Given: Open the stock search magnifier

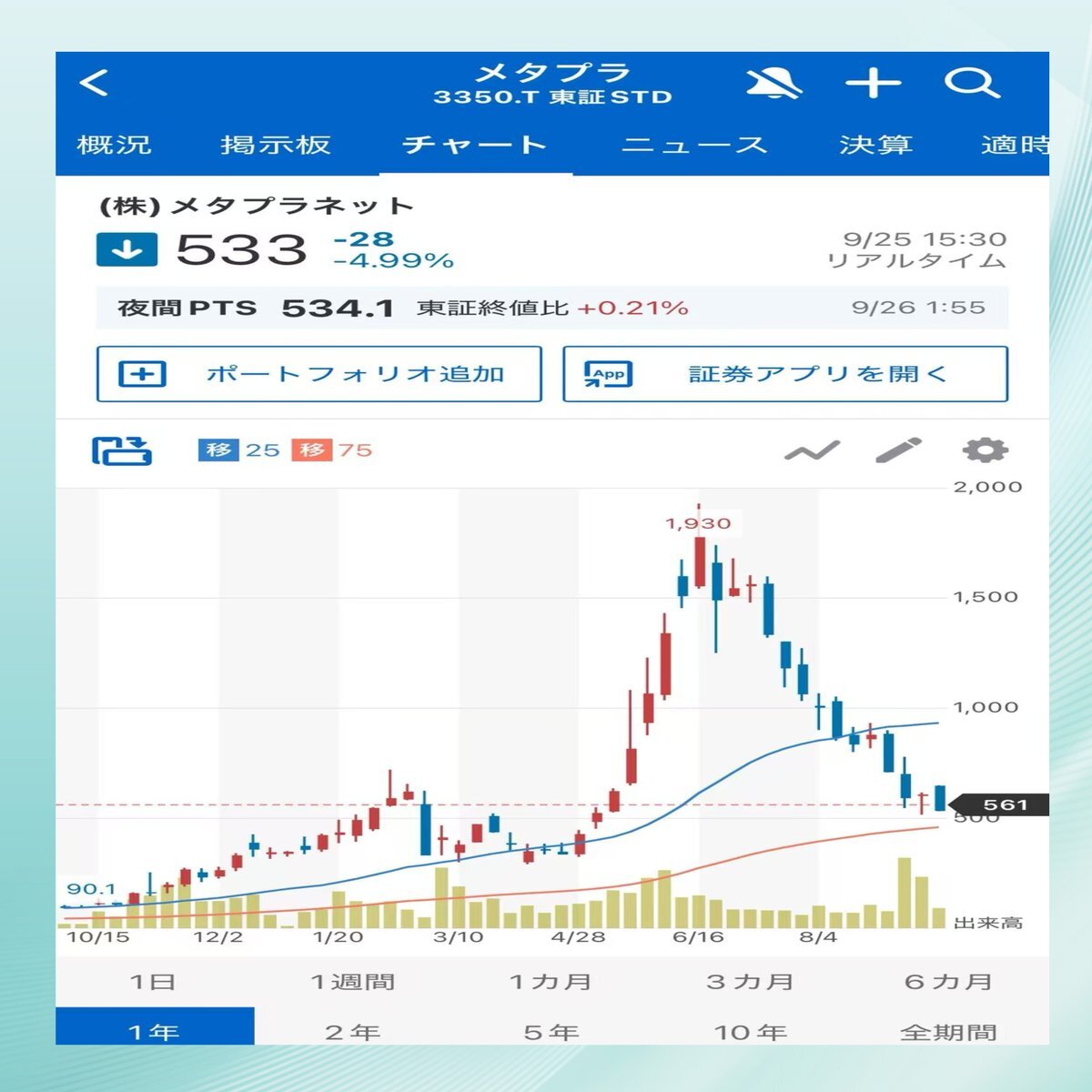Looking at the screenshot, I should coord(972,84).
